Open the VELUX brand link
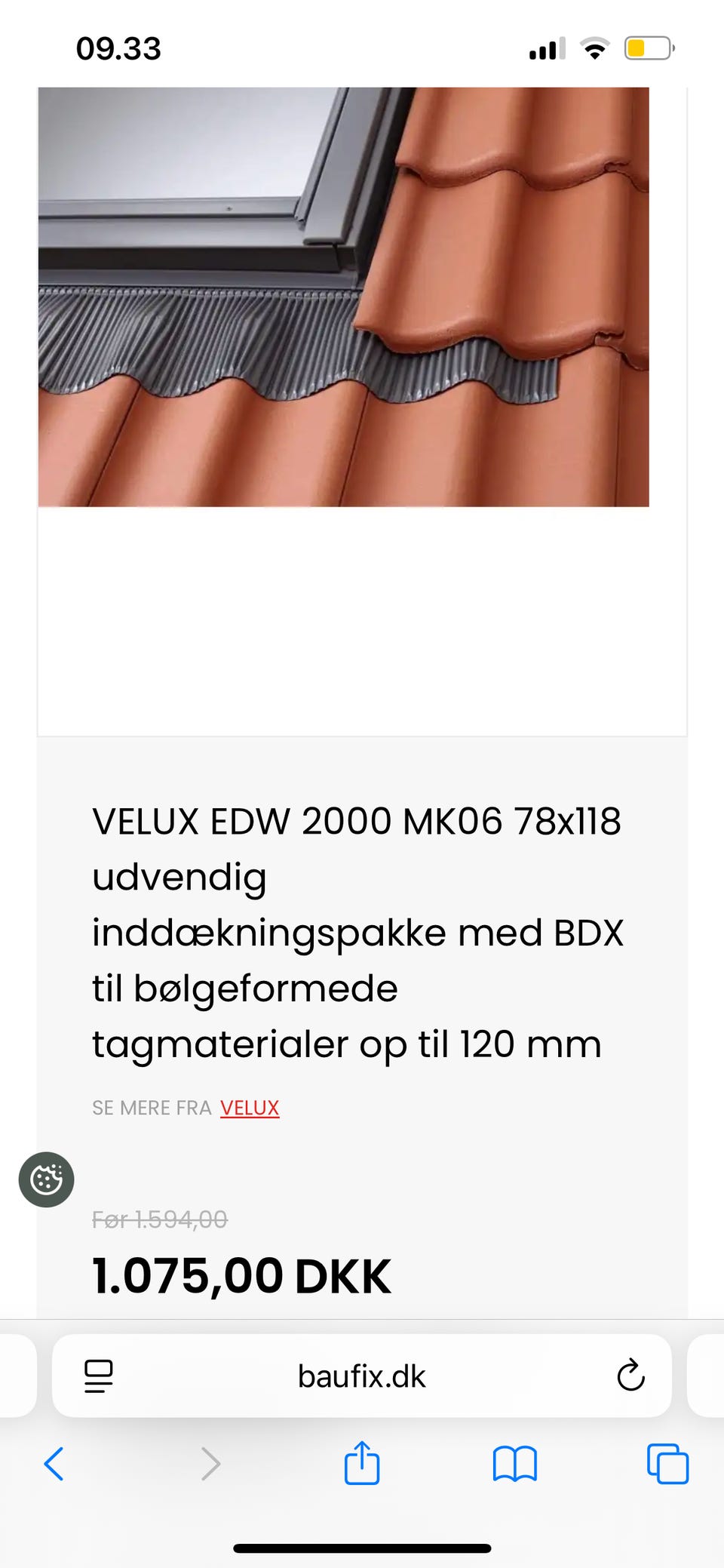This screenshot has width=724, height=1568. tap(250, 1108)
